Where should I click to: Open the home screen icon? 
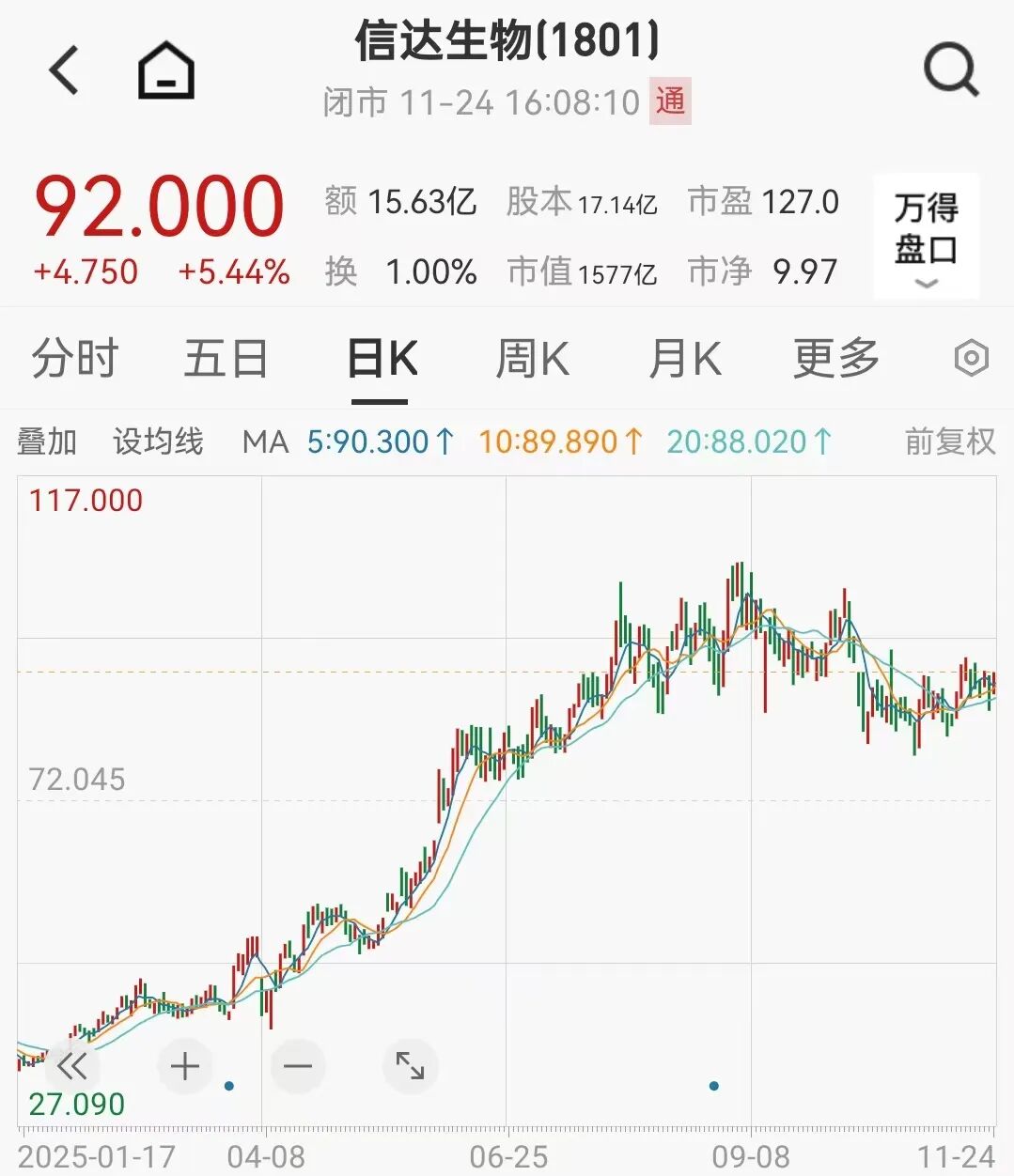(x=165, y=69)
